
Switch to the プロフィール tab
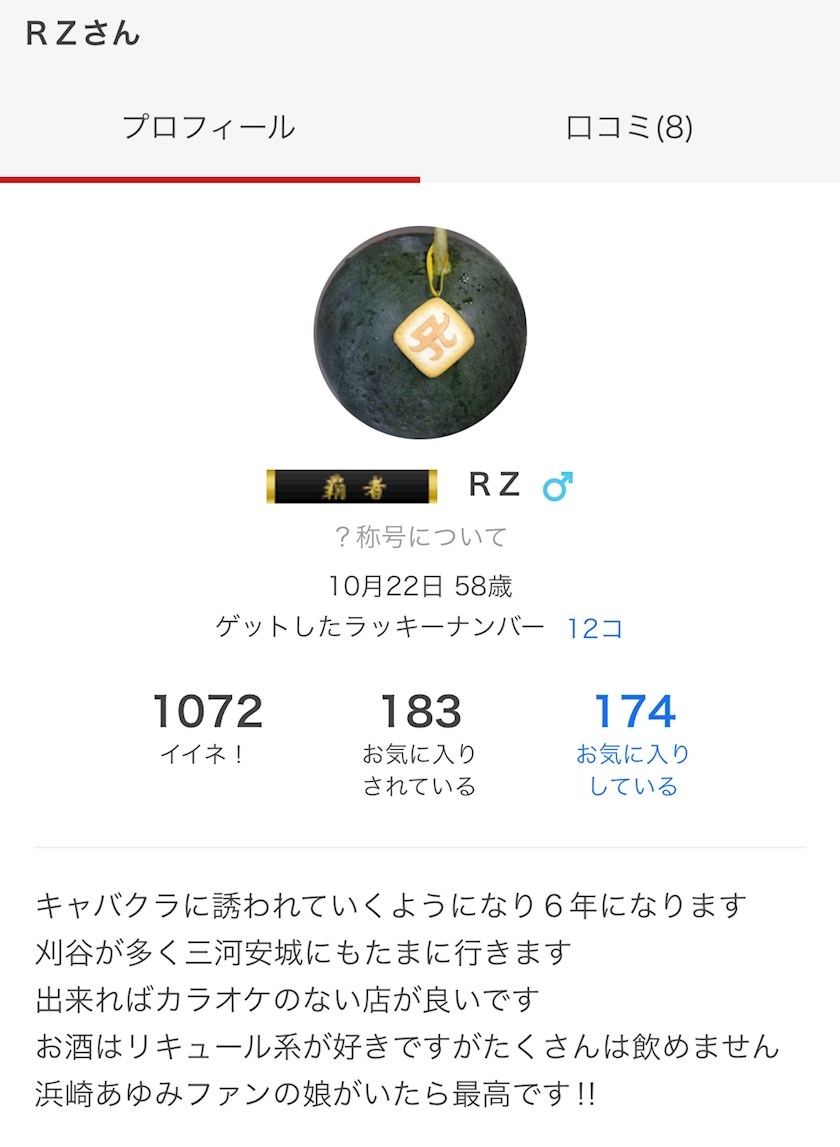209,128
